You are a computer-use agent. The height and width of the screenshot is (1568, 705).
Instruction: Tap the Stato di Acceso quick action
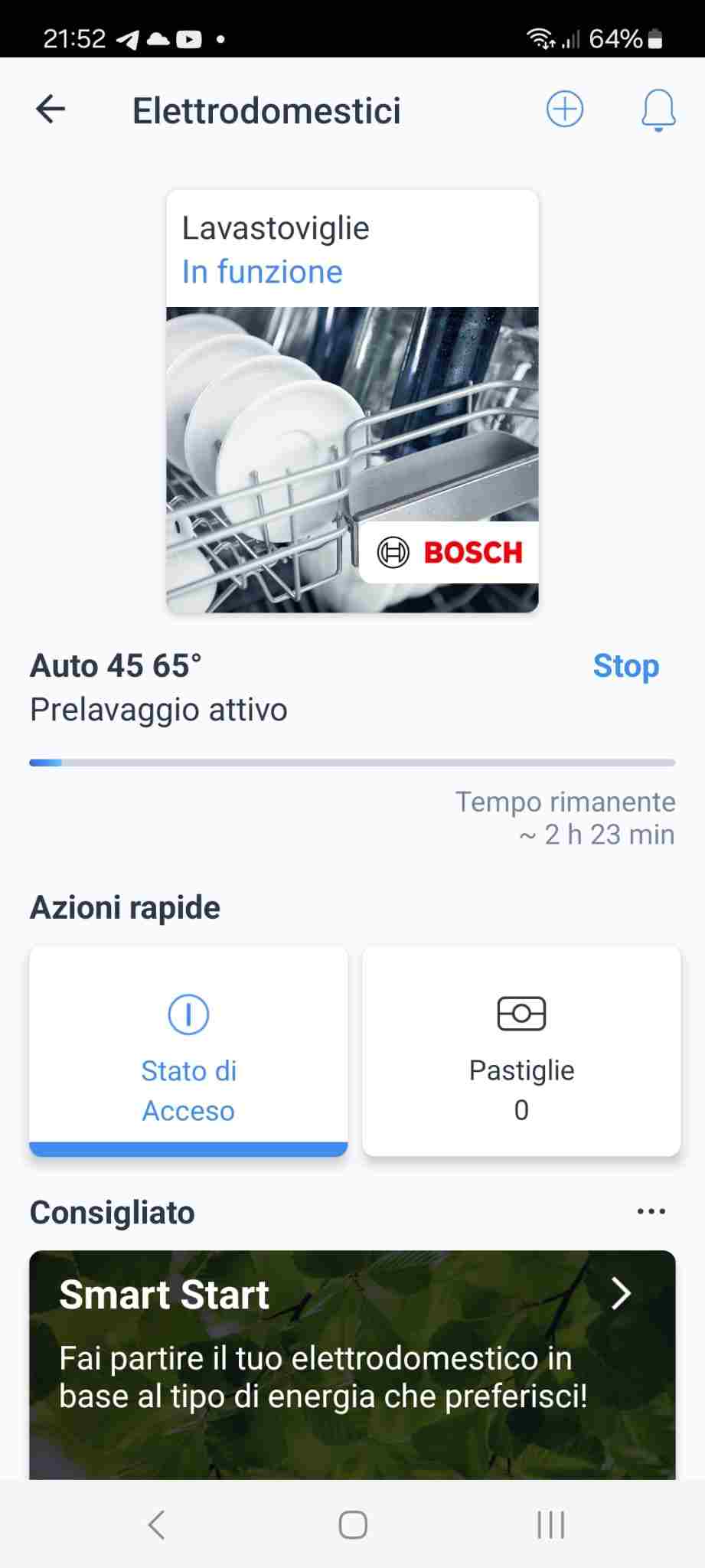[188, 1050]
